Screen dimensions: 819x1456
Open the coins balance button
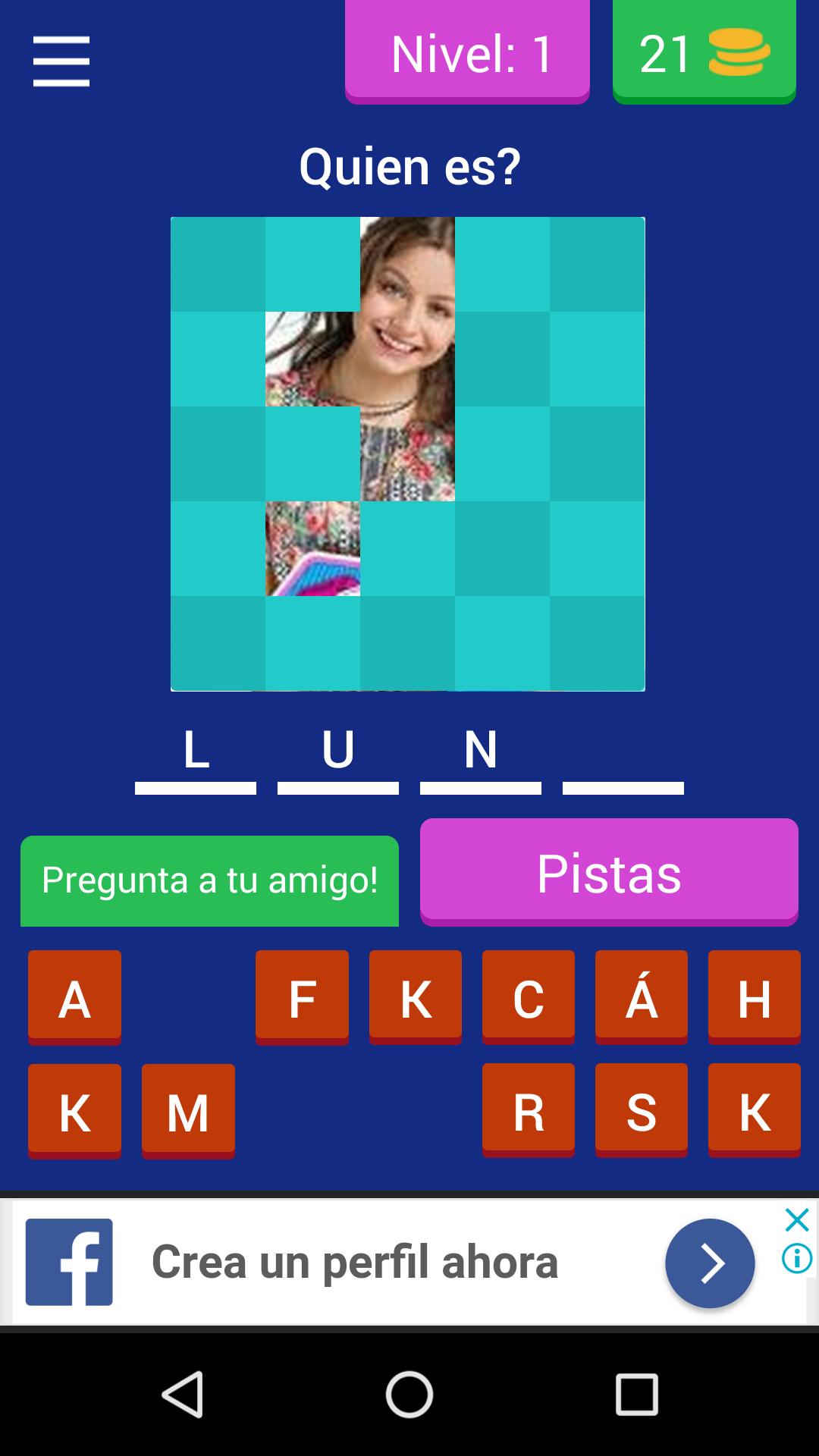click(704, 52)
